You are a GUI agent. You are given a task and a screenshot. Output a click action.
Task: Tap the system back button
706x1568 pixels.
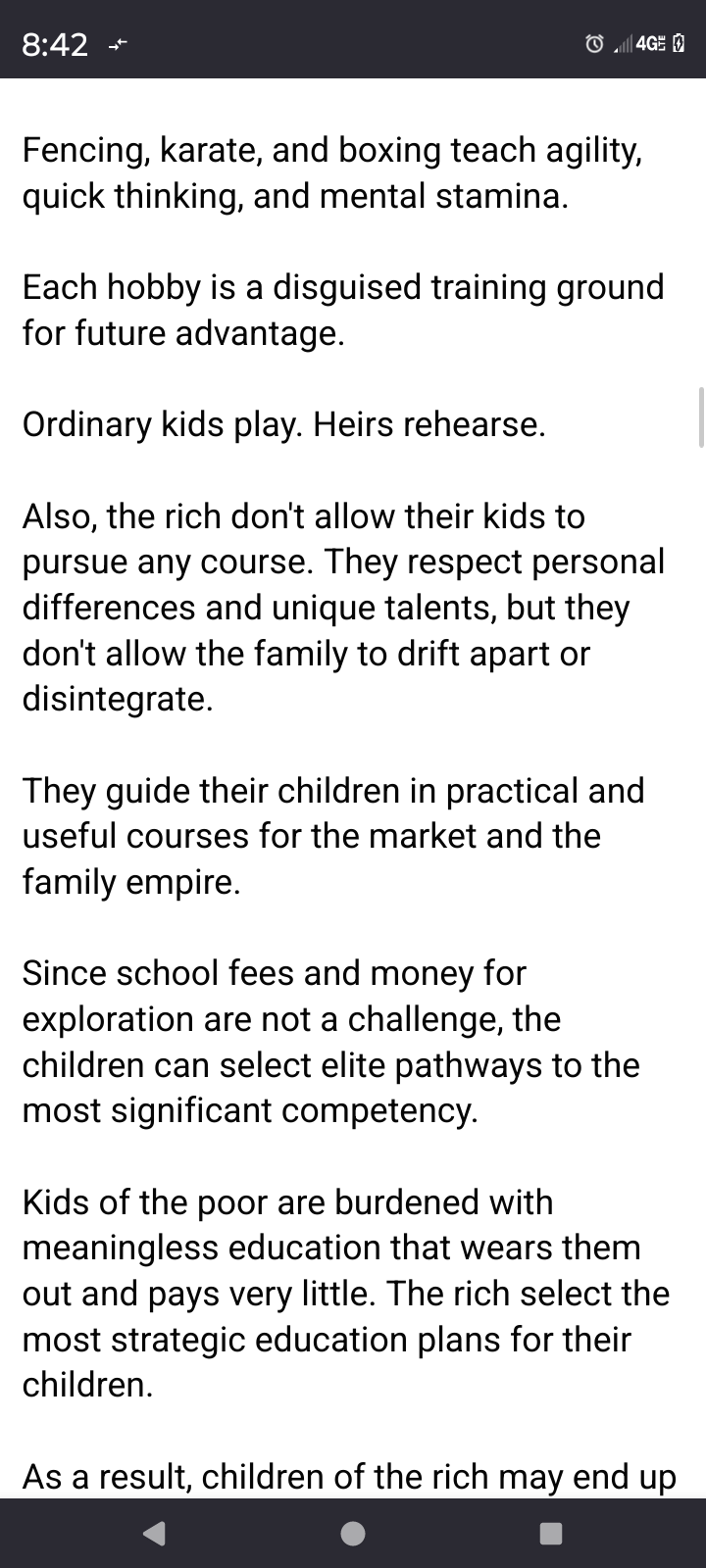click(154, 1533)
